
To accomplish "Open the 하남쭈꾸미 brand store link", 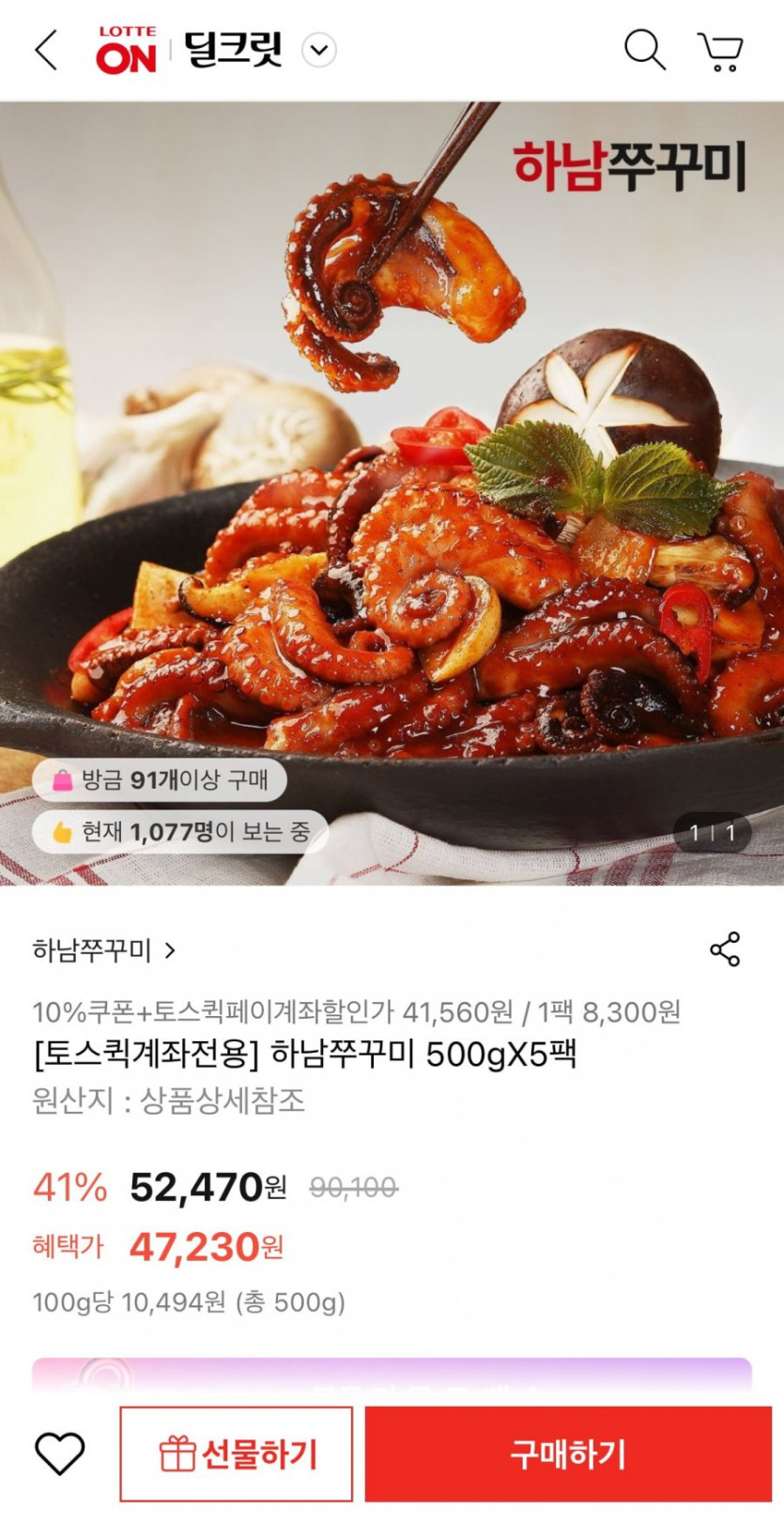I will point(104,950).
